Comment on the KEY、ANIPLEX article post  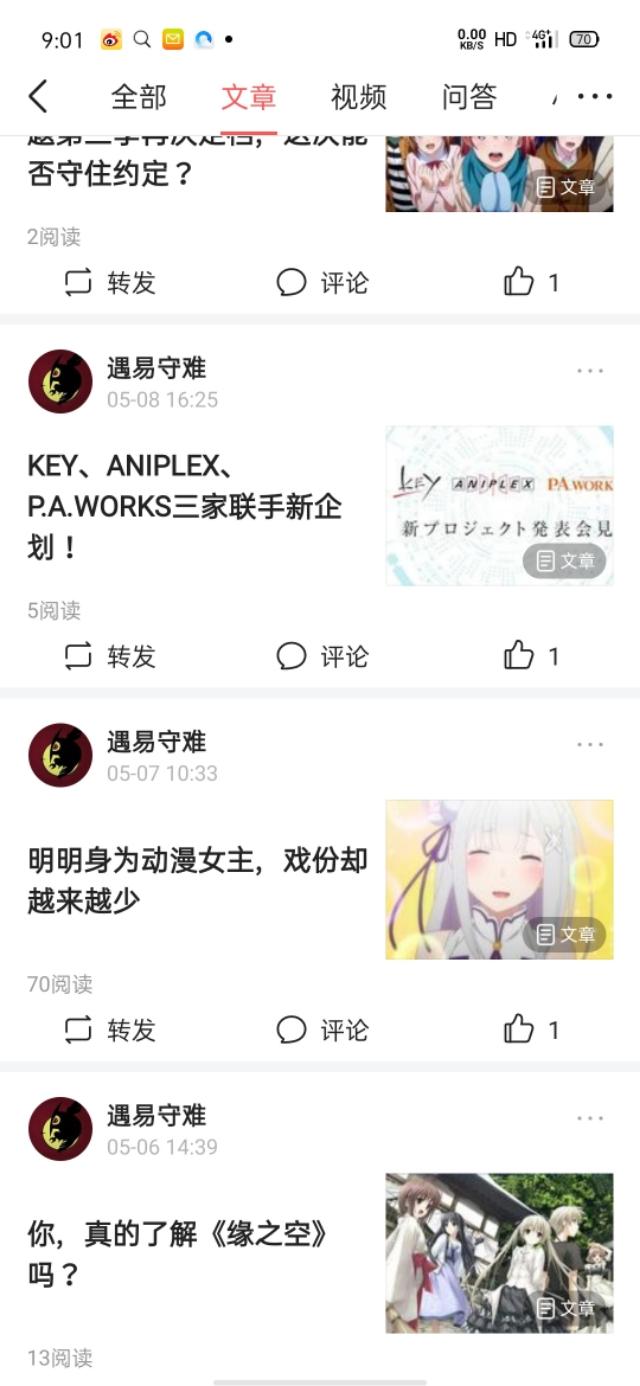tap(322, 656)
